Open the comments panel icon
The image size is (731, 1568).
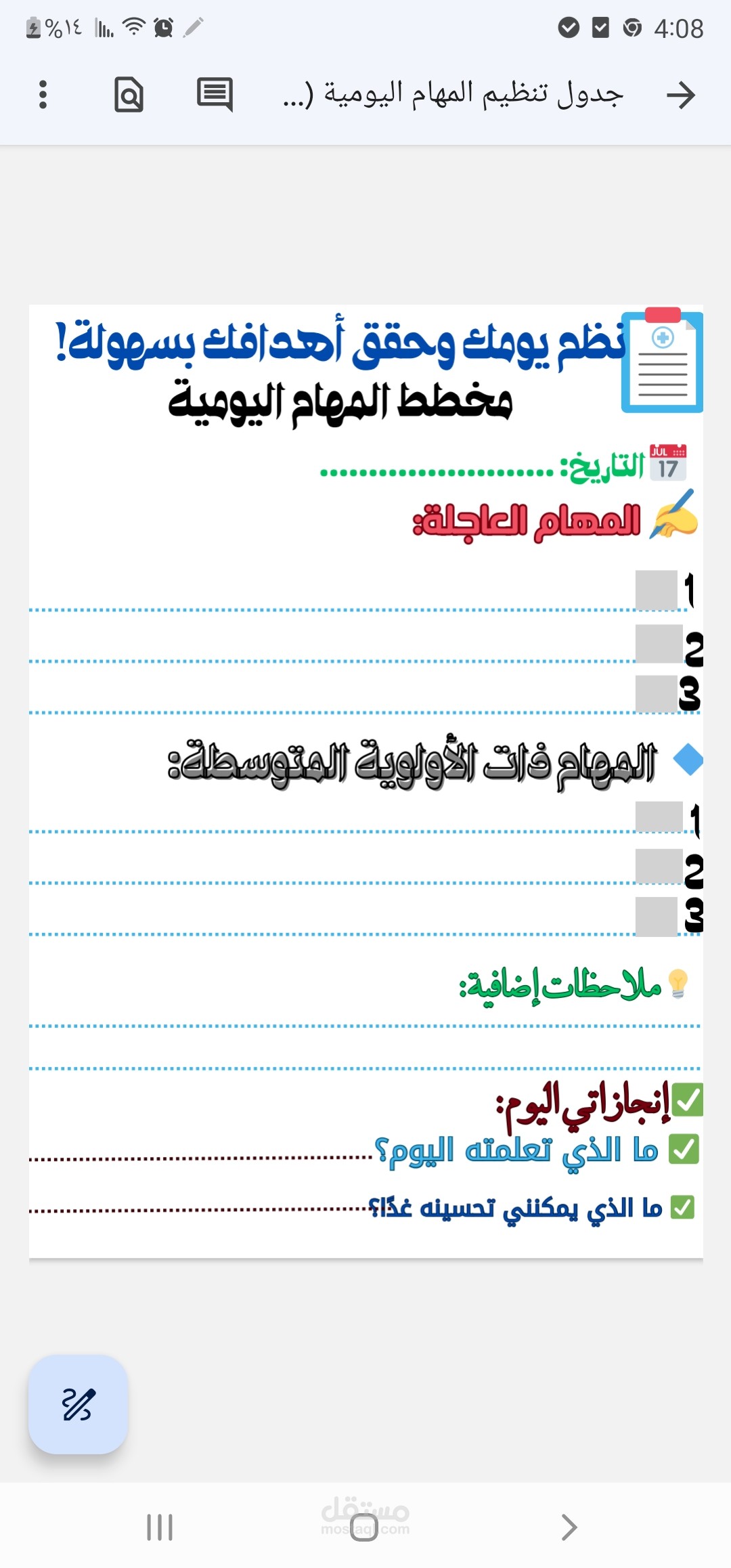[215, 94]
